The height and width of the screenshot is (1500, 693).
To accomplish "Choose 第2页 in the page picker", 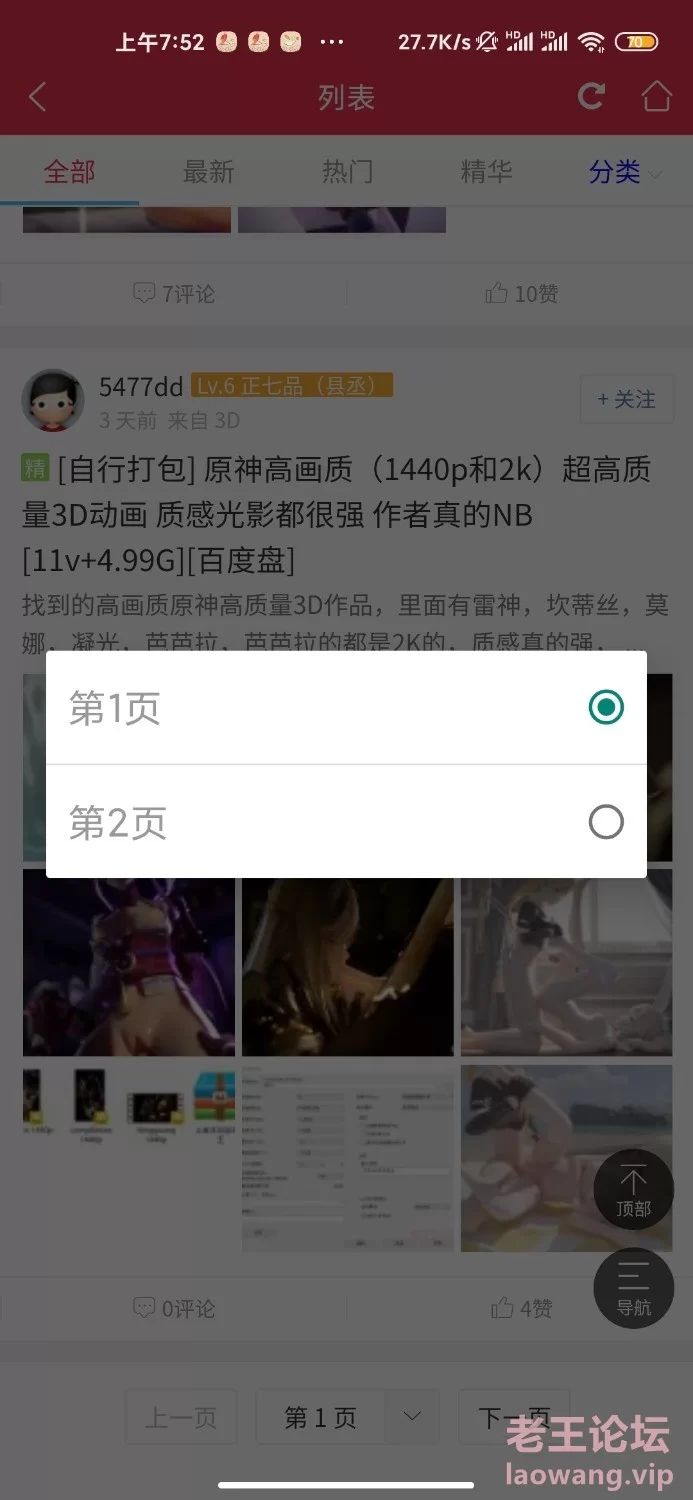I will click(x=346, y=822).
